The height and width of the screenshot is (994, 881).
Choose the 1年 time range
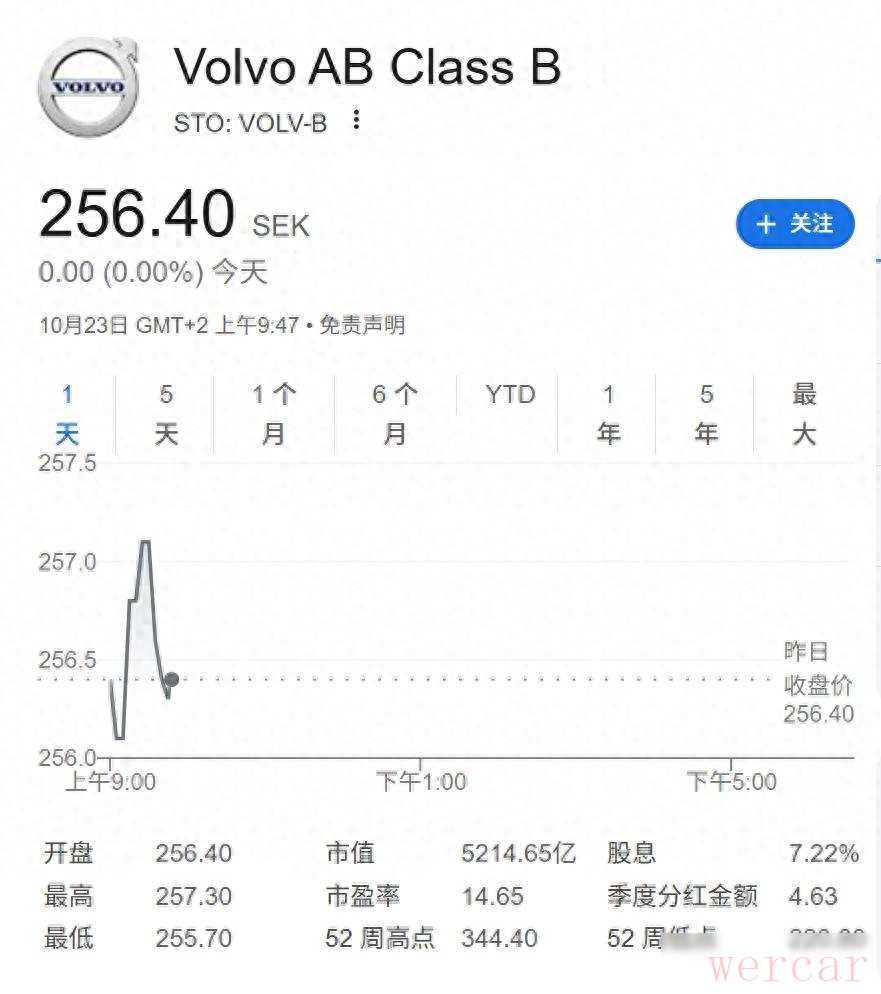click(608, 414)
